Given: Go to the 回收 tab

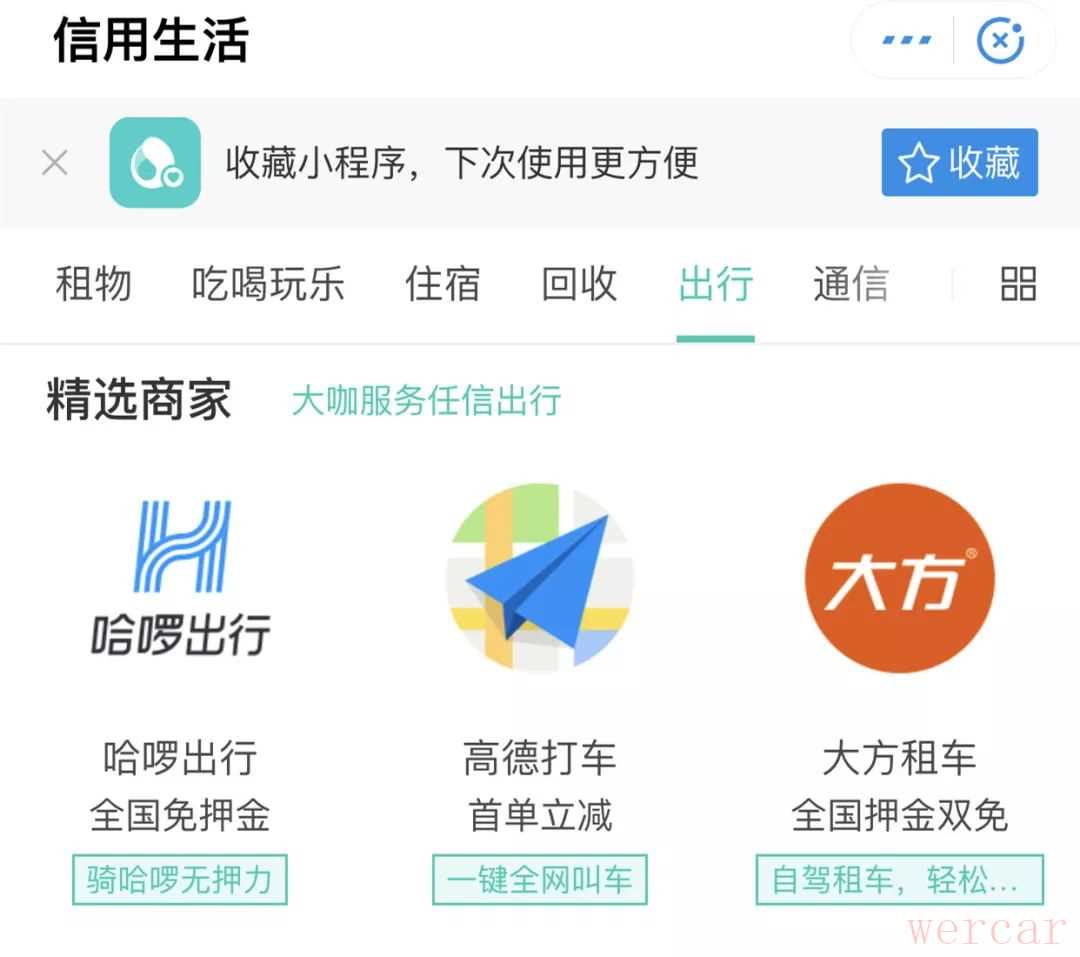Looking at the screenshot, I should click(579, 284).
